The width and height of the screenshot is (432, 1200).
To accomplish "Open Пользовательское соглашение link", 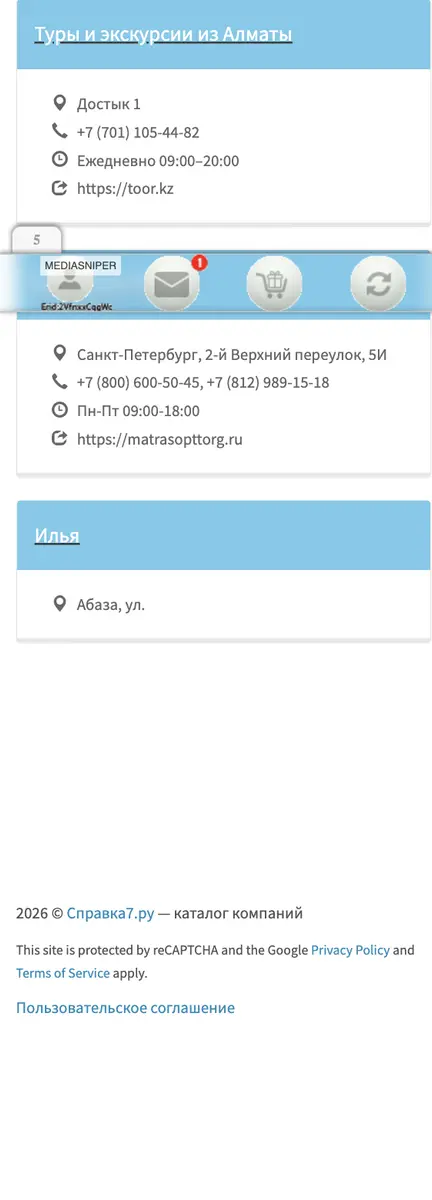I will click(125, 1008).
